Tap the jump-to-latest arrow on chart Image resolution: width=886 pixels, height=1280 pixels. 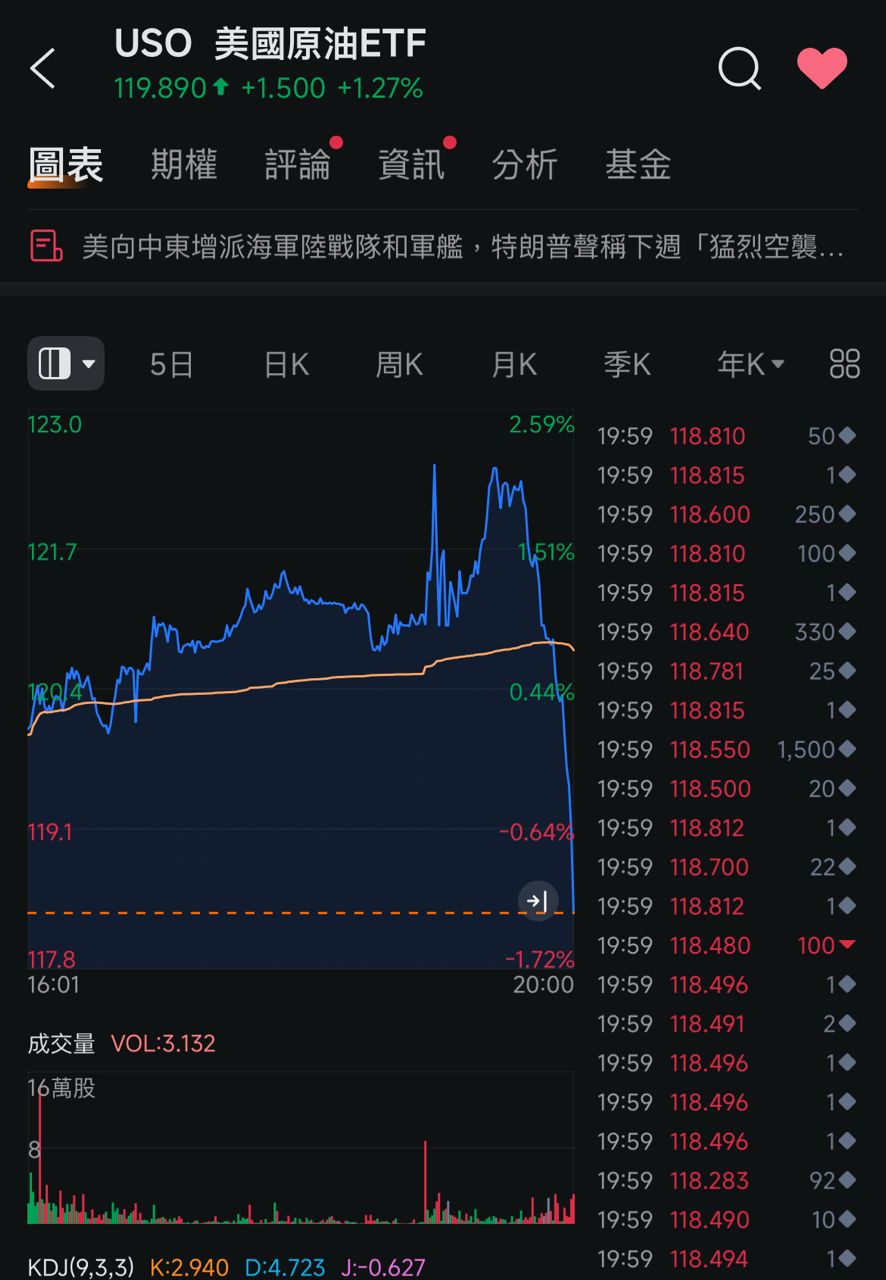(x=537, y=901)
